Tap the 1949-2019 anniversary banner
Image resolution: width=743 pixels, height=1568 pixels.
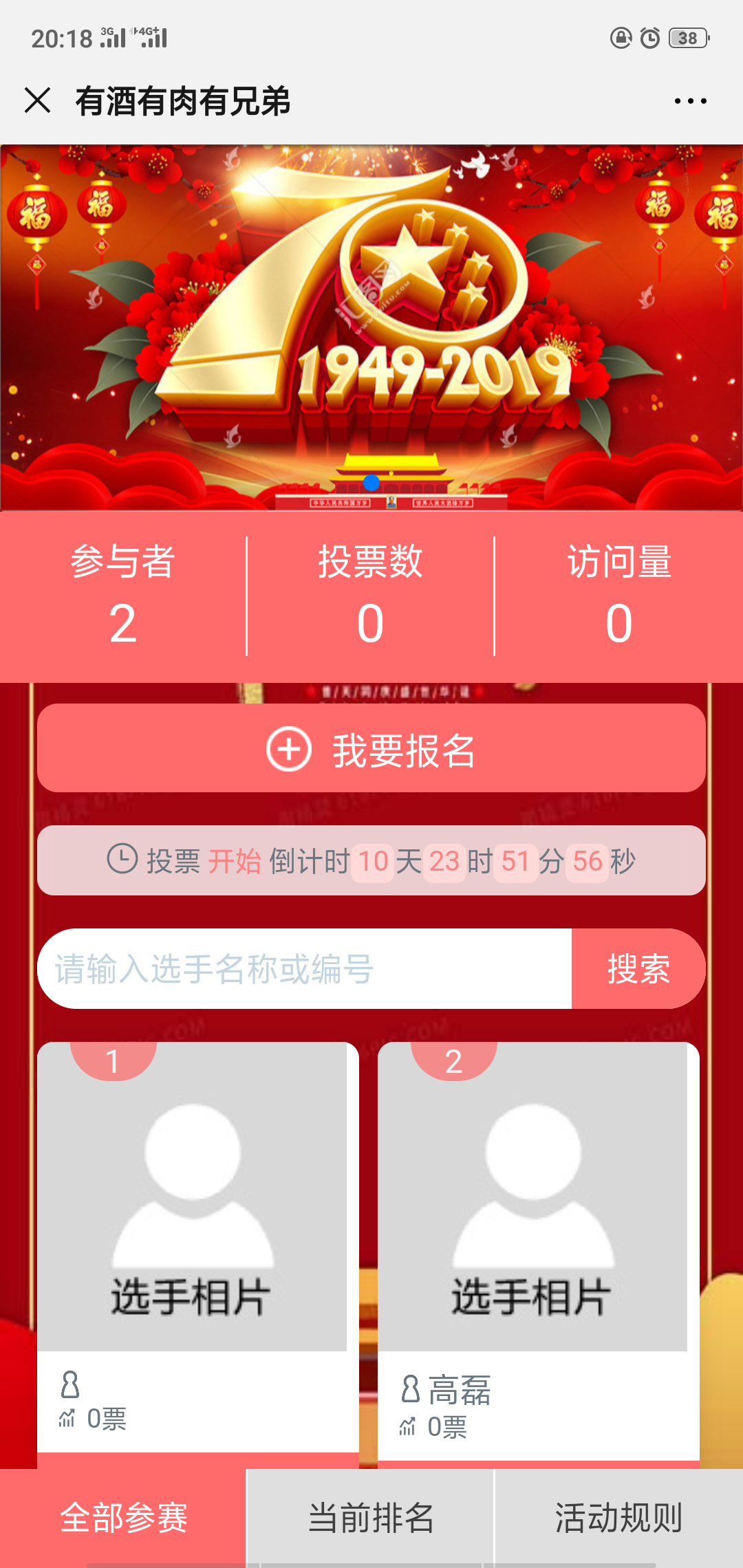click(371, 327)
